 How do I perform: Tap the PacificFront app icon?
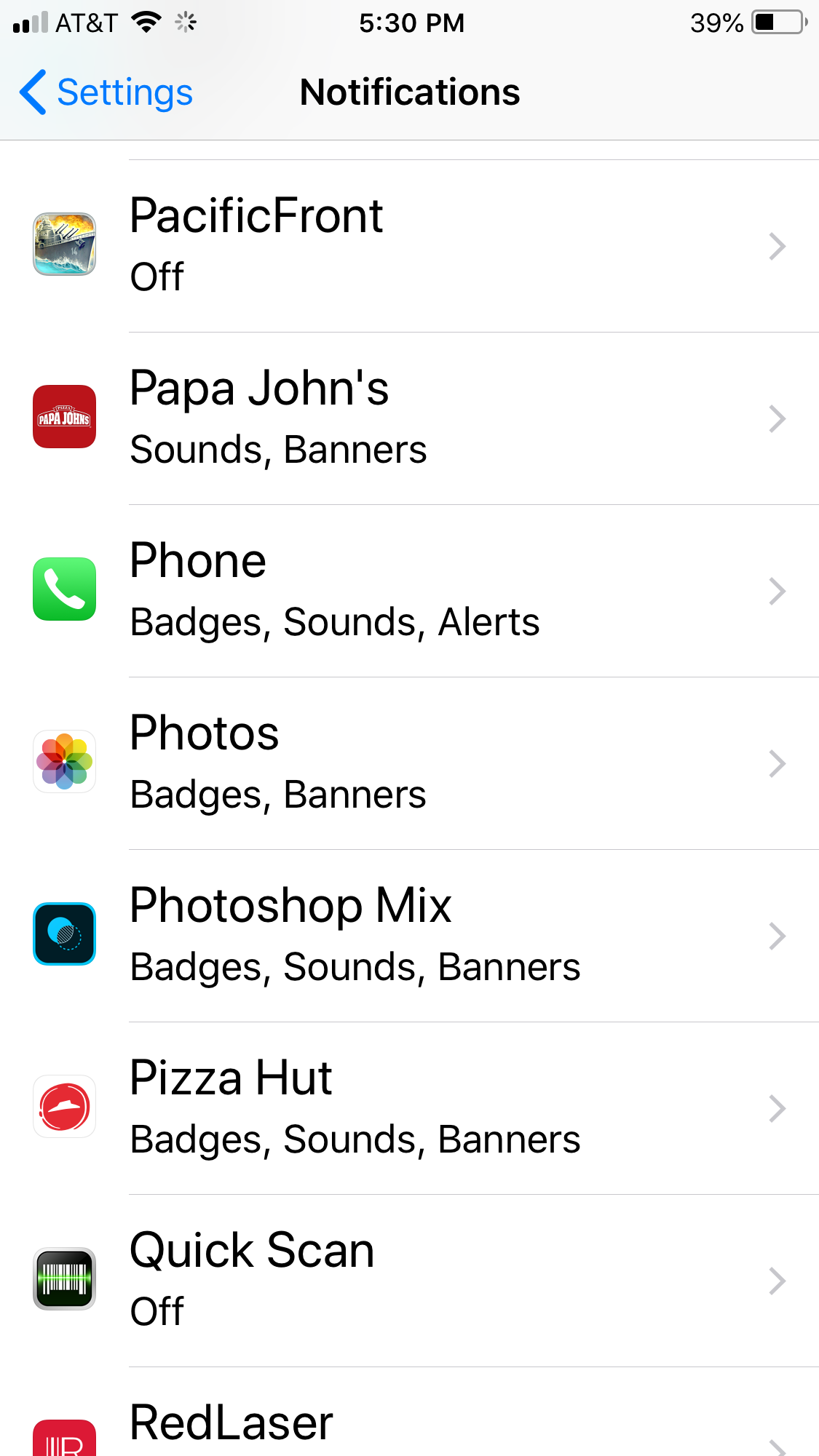pyautogui.click(x=64, y=245)
